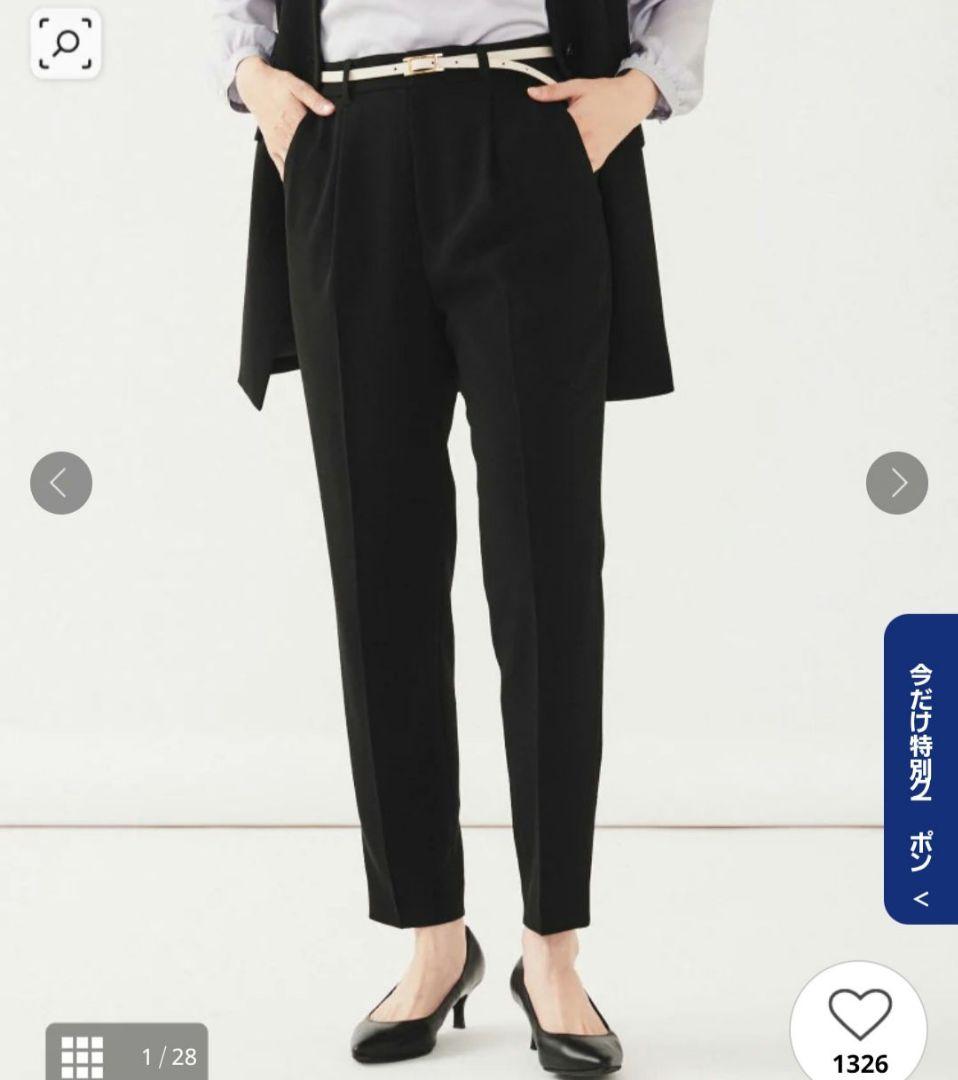Expand the blue special coupon side tab
The width and height of the screenshot is (958, 1080).
click(x=920, y=768)
